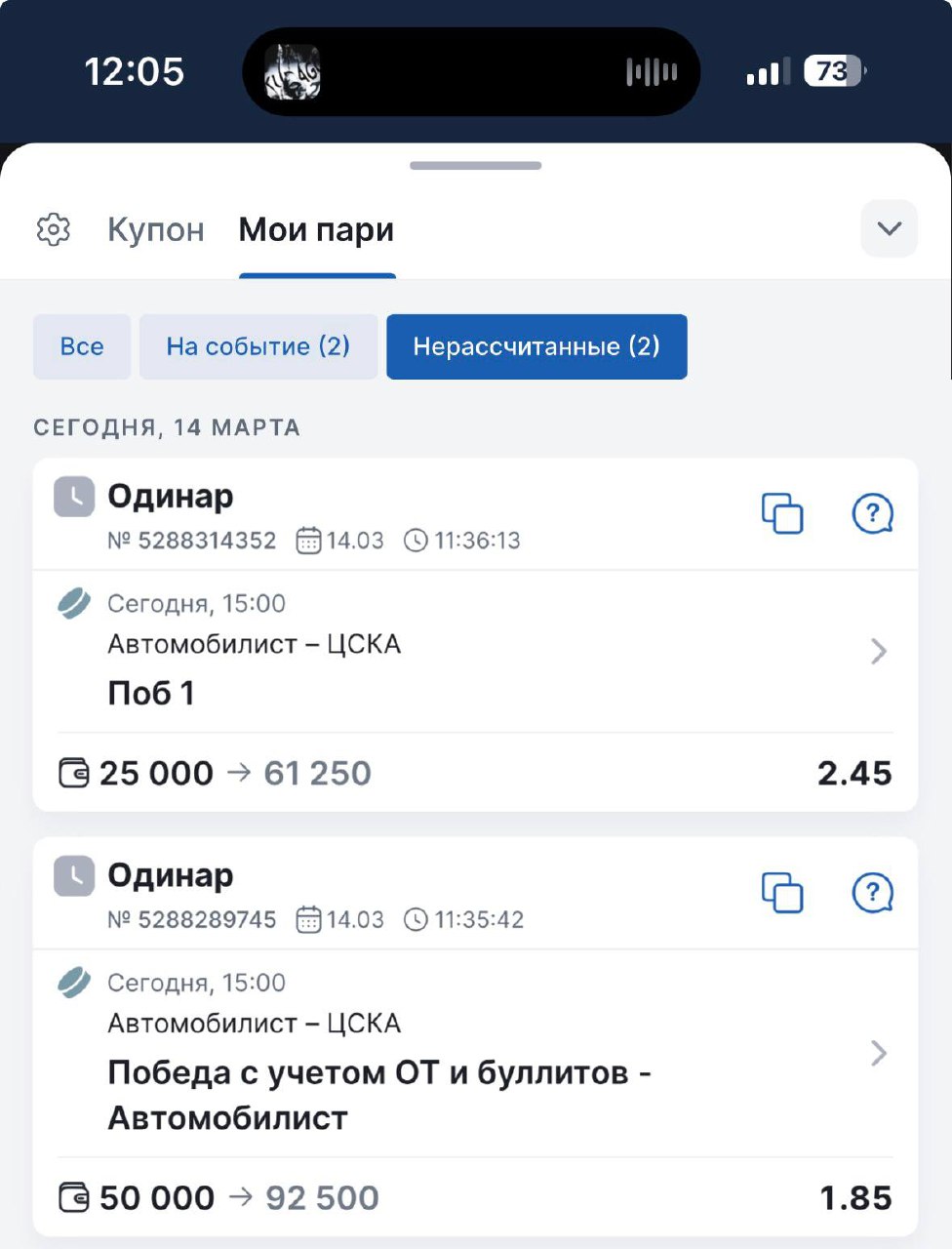Collapse the bet slip panel chevron

click(889, 229)
